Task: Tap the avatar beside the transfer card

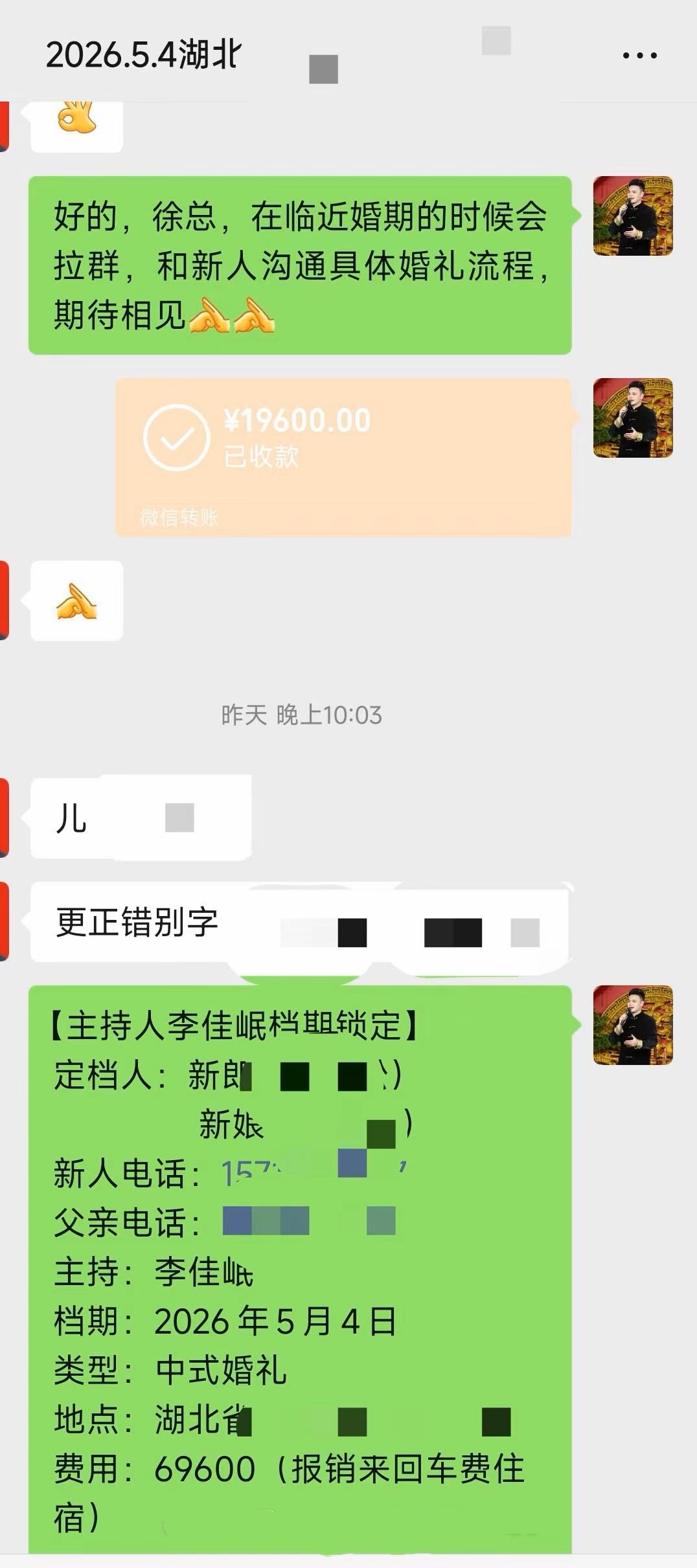Action: click(633, 418)
